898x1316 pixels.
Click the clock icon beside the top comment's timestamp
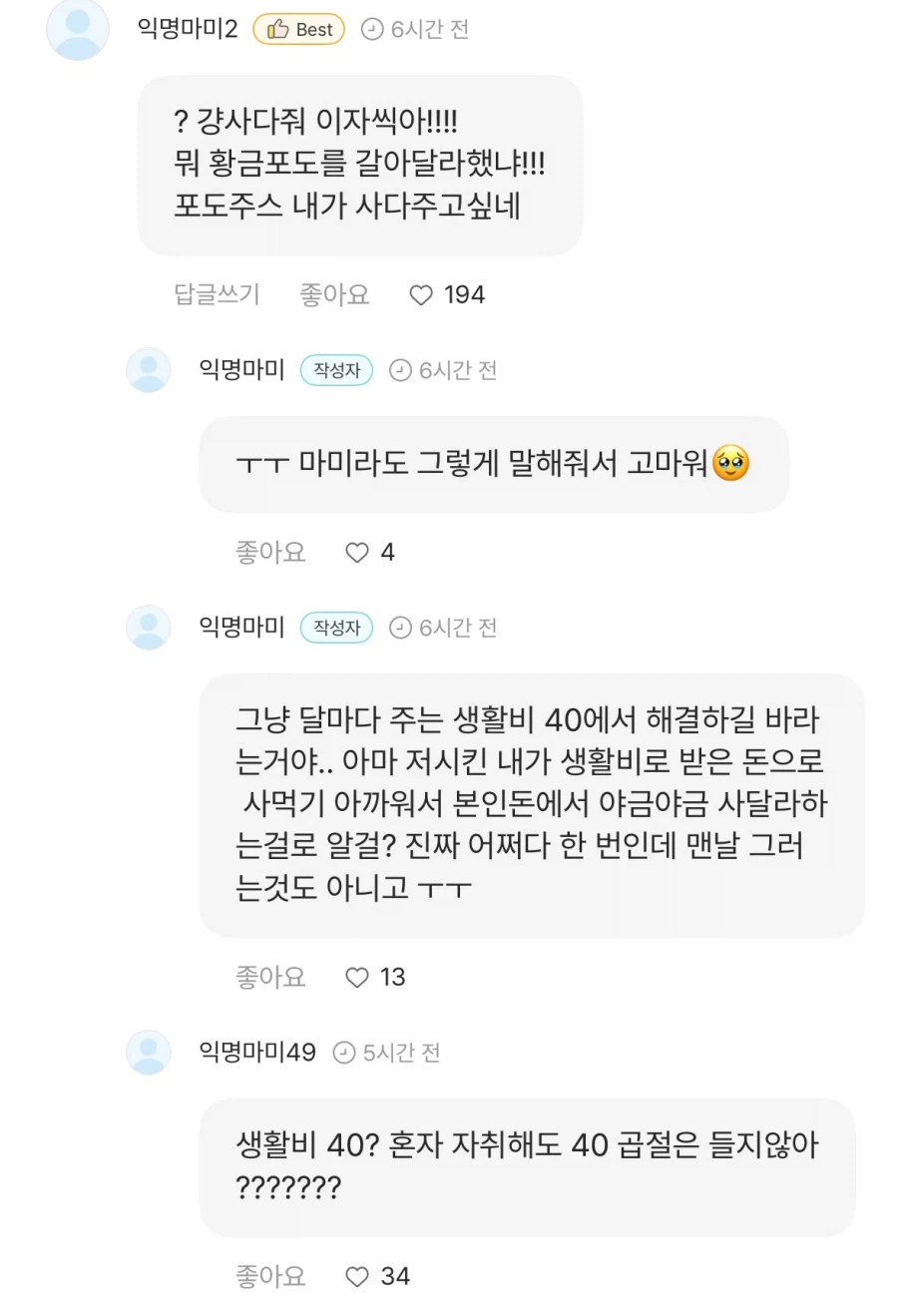pyautogui.click(x=373, y=29)
